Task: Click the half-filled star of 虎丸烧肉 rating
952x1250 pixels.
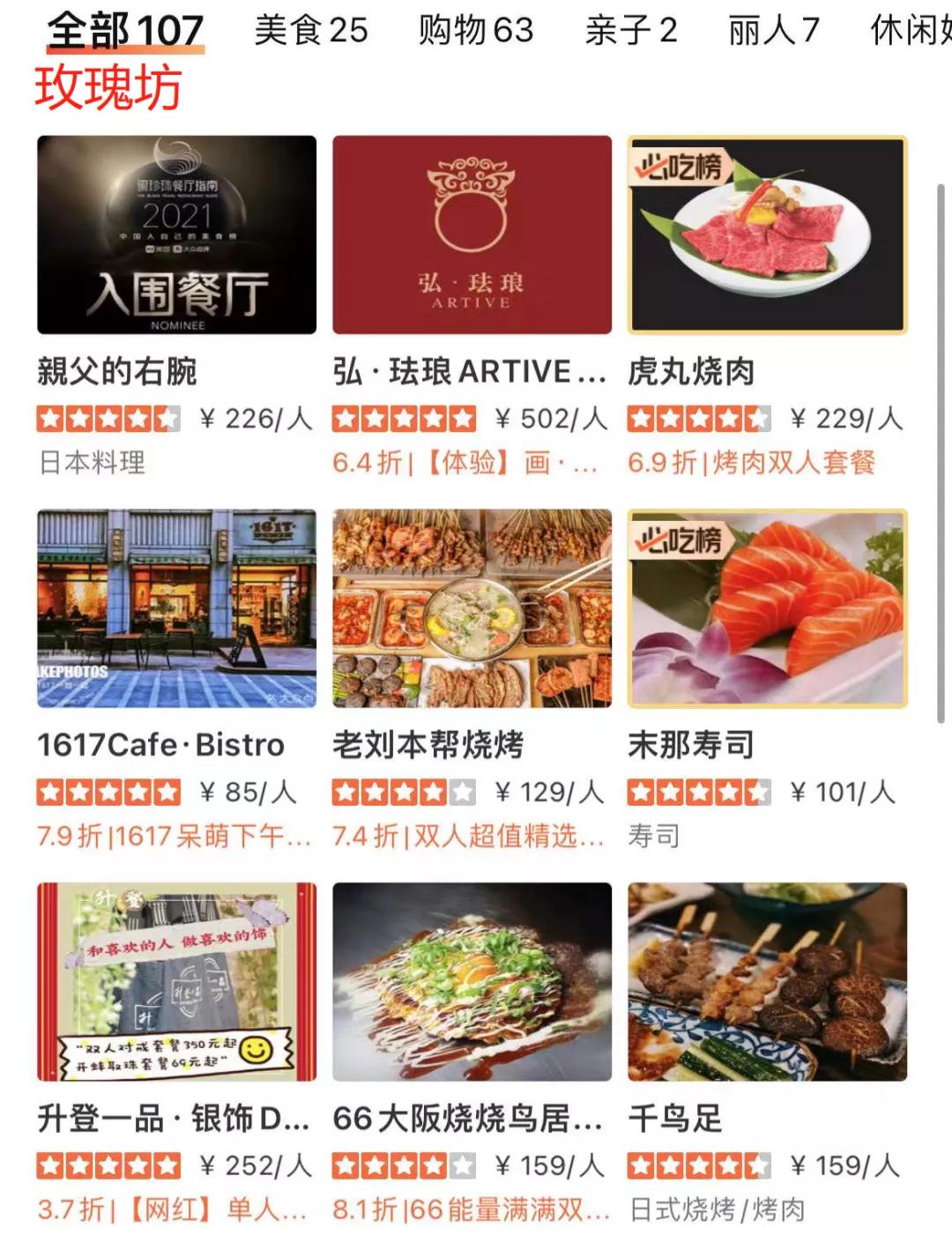Action: pos(758,419)
